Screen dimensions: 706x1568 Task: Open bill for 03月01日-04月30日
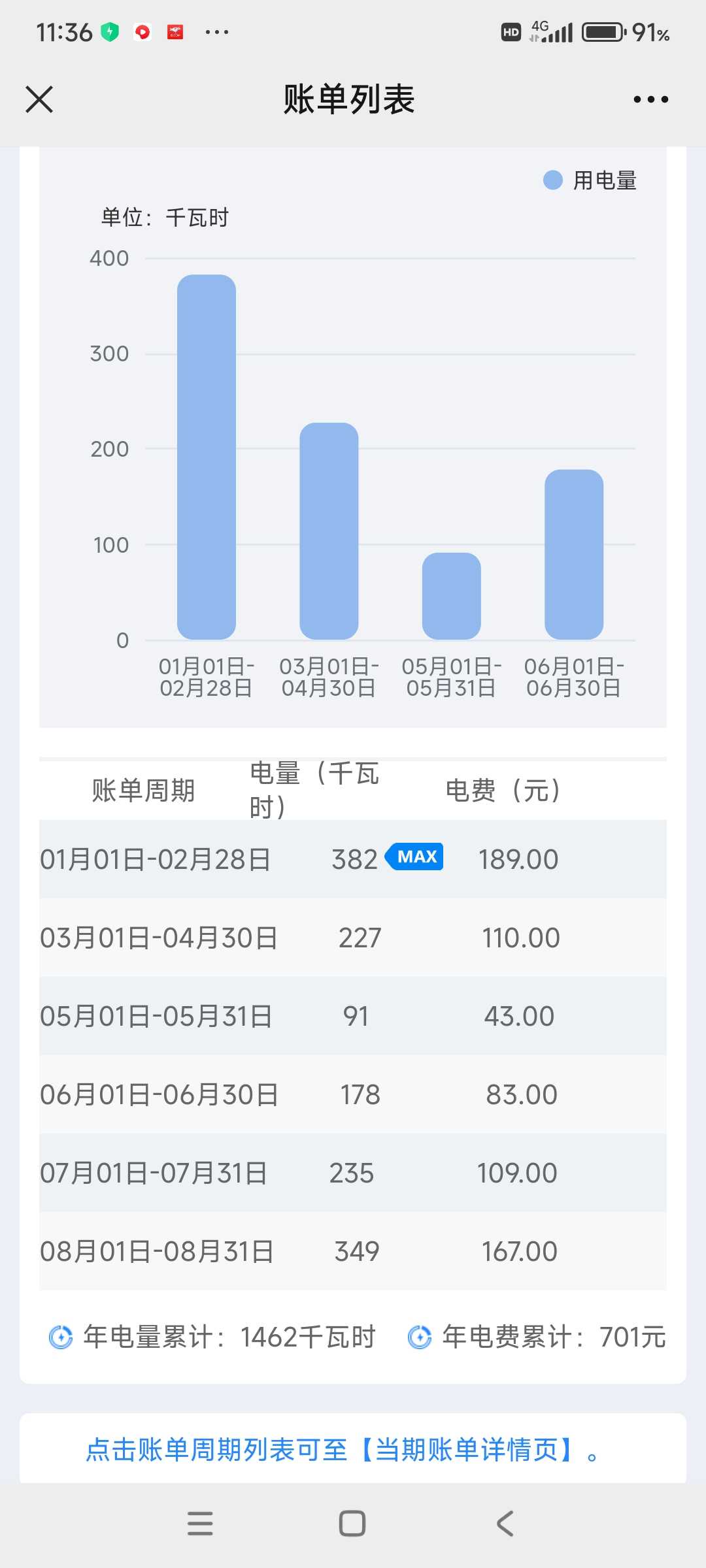coord(353,938)
